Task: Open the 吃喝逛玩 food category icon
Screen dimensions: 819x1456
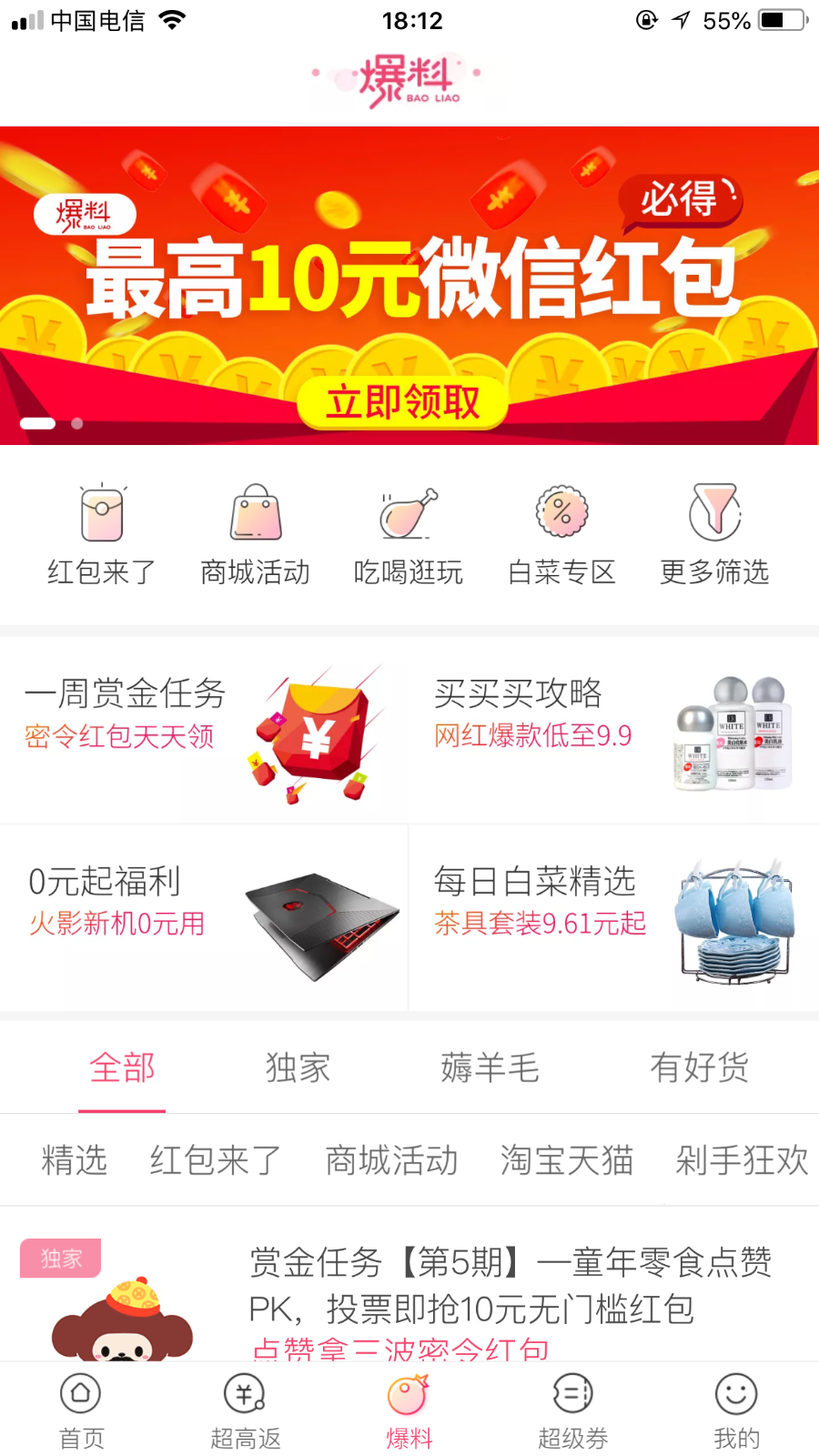Action: [x=408, y=532]
